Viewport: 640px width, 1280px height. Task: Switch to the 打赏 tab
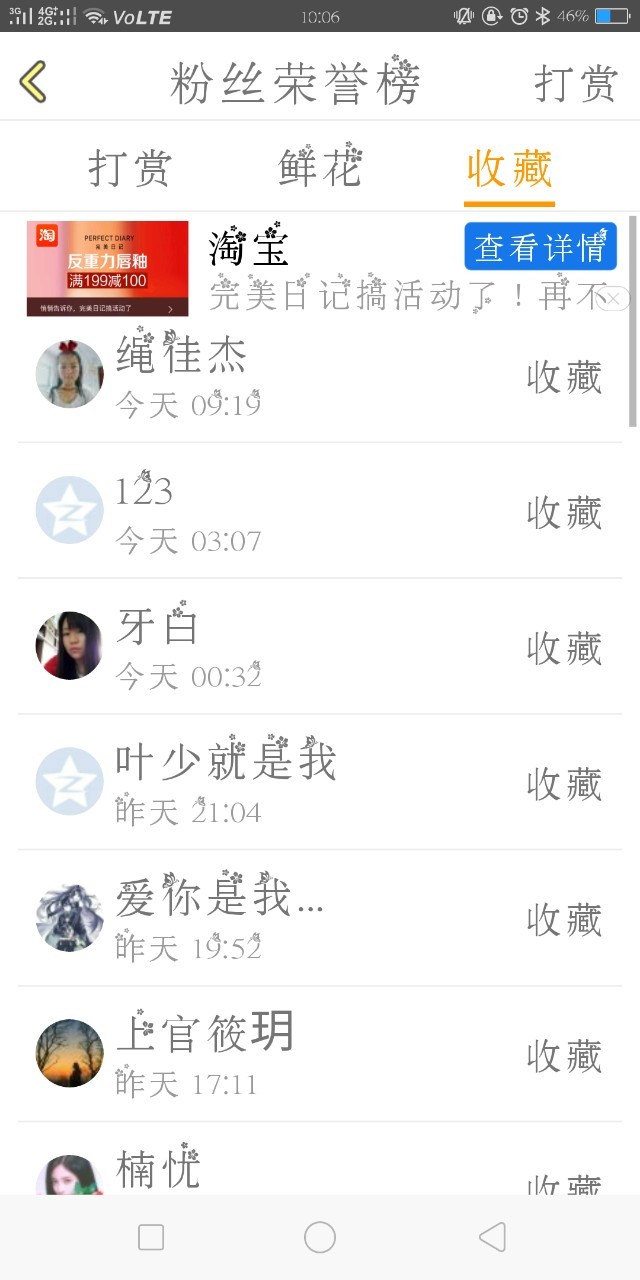coord(130,167)
